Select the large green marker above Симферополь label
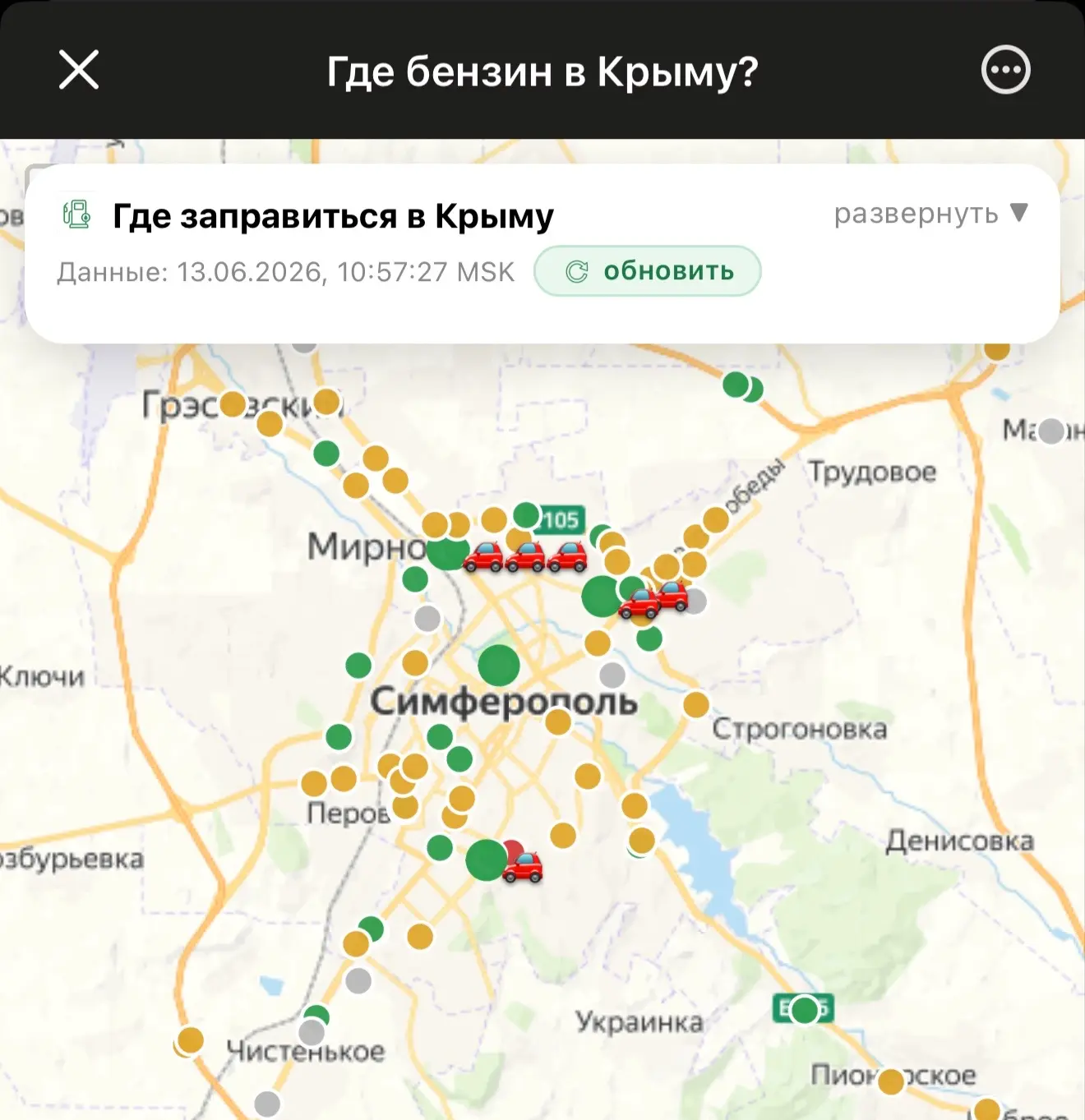The height and width of the screenshot is (1120, 1085). (499, 666)
